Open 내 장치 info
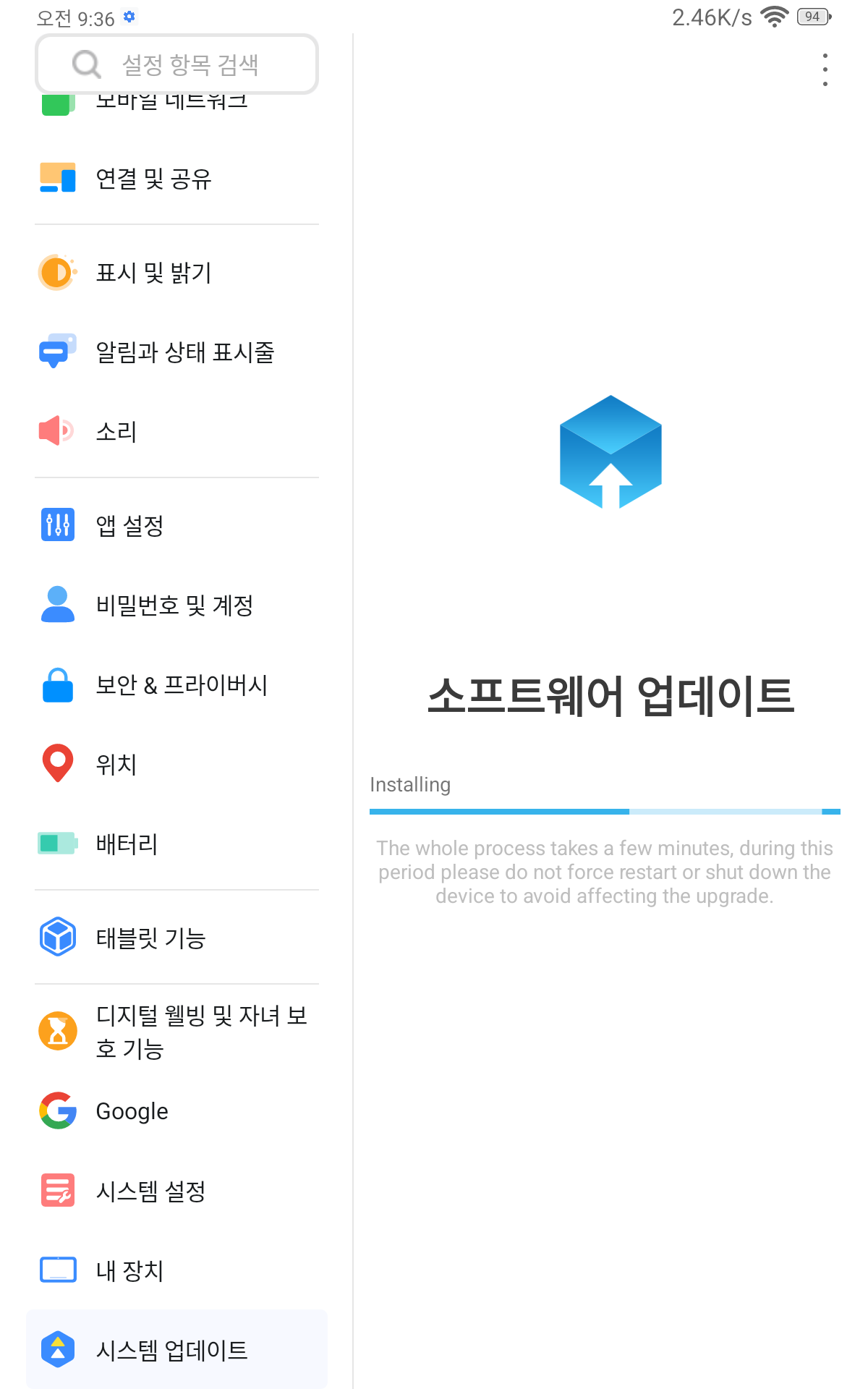Image resolution: width=868 pixels, height=1389 pixels. [x=176, y=1270]
